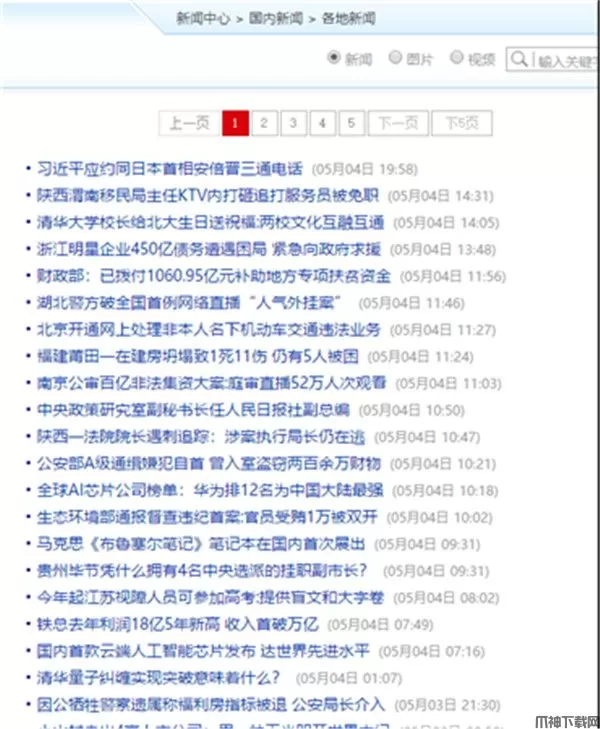Image resolution: width=600 pixels, height=729 pixels.
Task: Tap the keyword search input box
Action: pos(565,60)
